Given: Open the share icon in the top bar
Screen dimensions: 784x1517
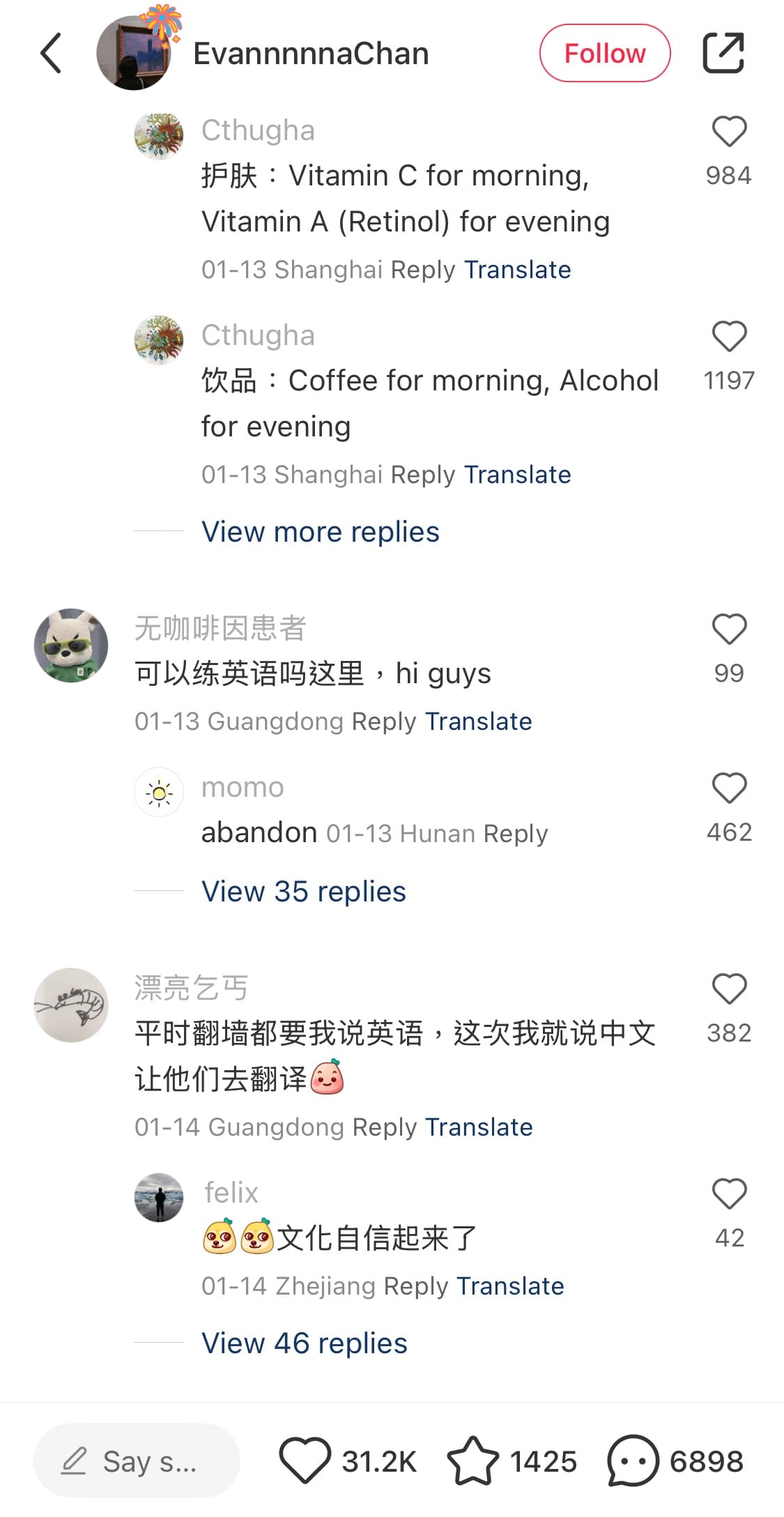Looking at the screenshot, I should (x=724, y=52).
